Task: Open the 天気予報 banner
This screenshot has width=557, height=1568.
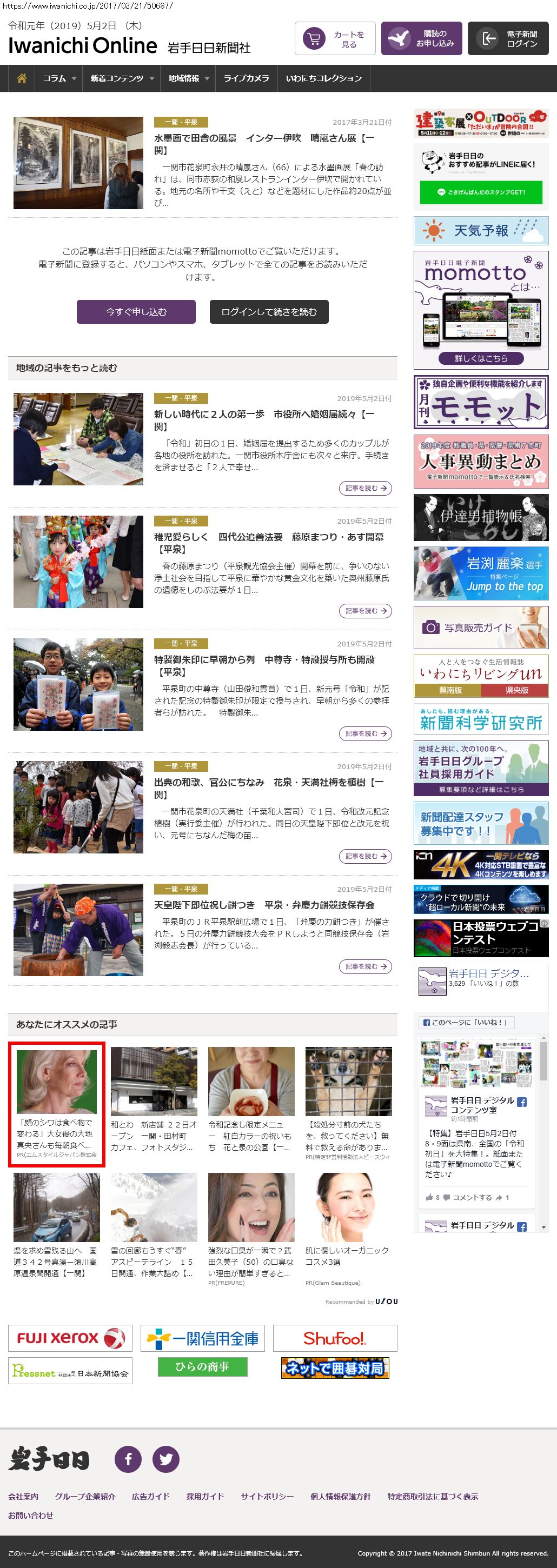Action: point(481,231)
